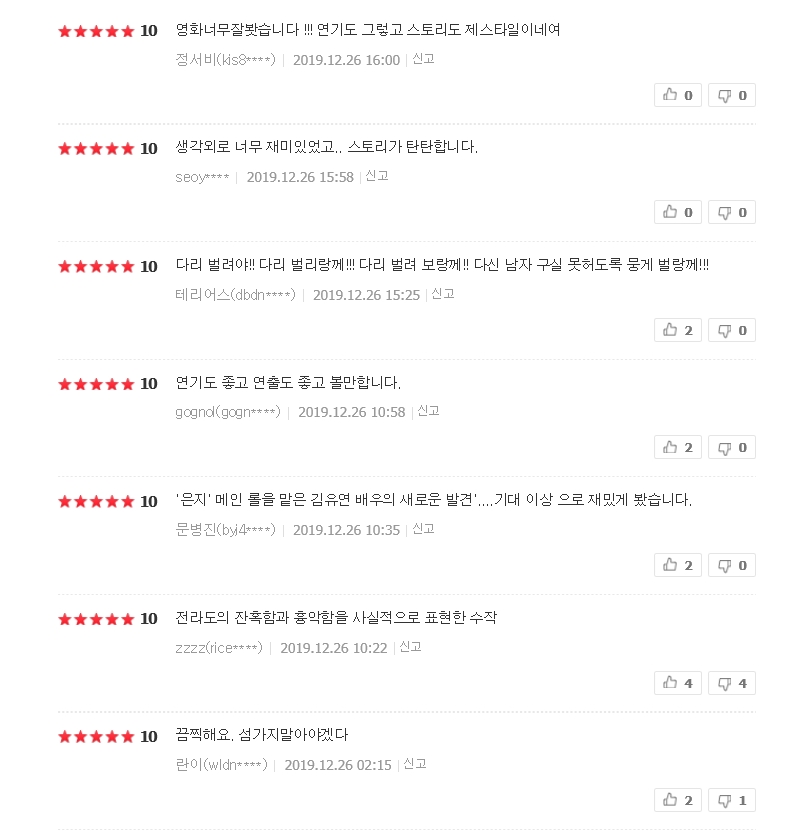Like the review by 란이(wldn****)
Viewport: 812px width, 831px height.
[678, 800]
